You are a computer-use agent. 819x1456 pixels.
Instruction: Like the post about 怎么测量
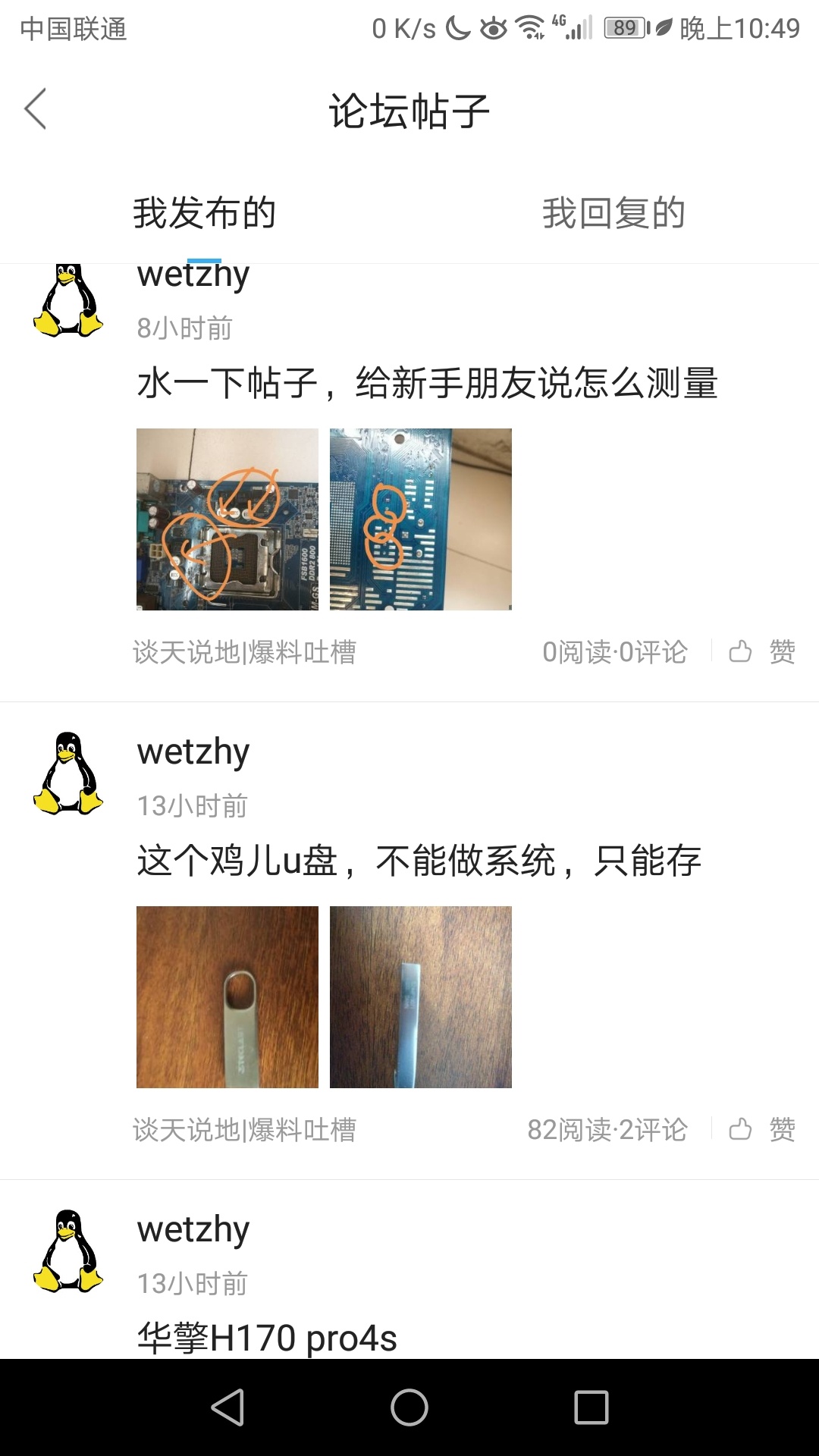(761, 651)
